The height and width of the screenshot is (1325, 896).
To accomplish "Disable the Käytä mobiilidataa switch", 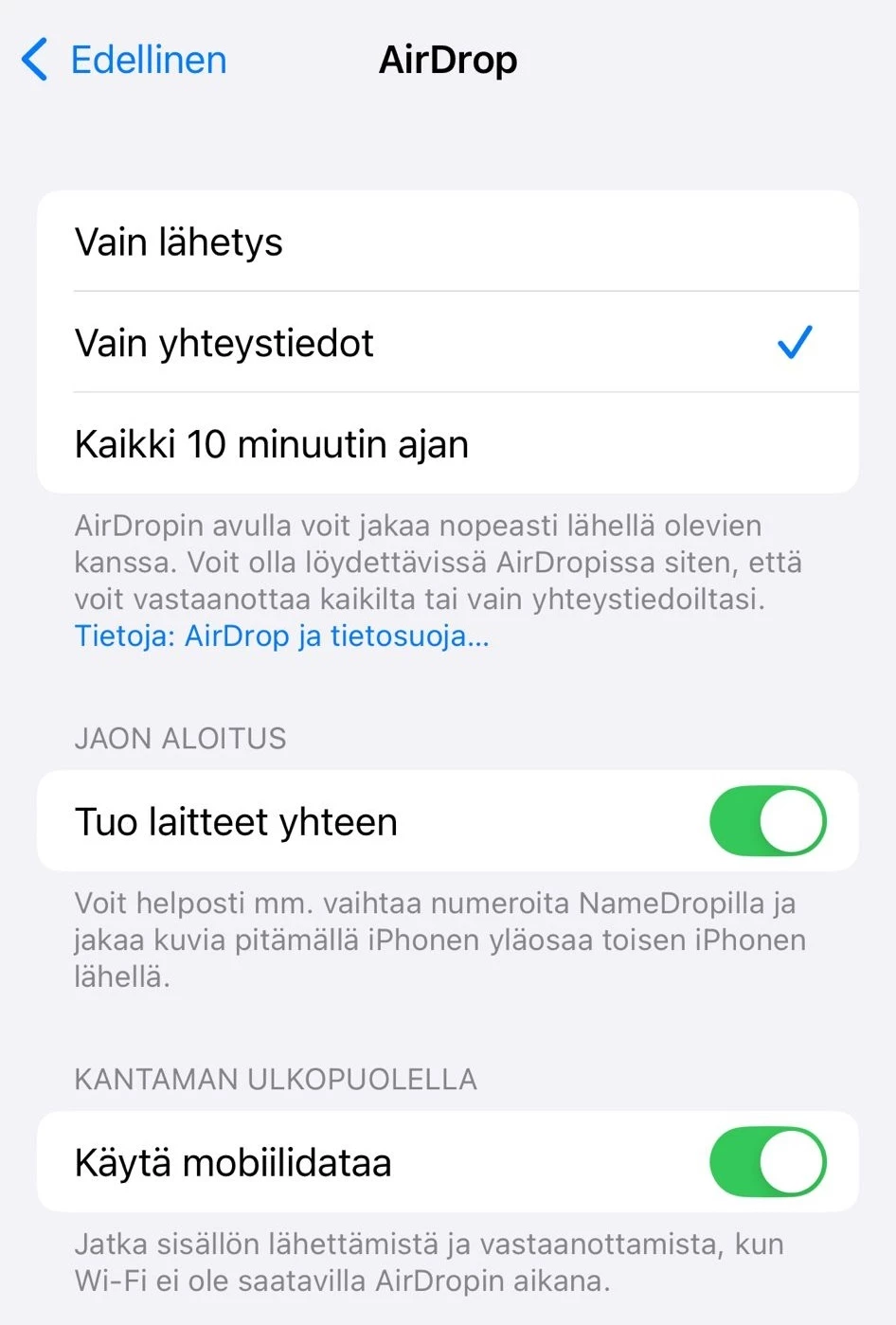I will (x=767, y=1162).
